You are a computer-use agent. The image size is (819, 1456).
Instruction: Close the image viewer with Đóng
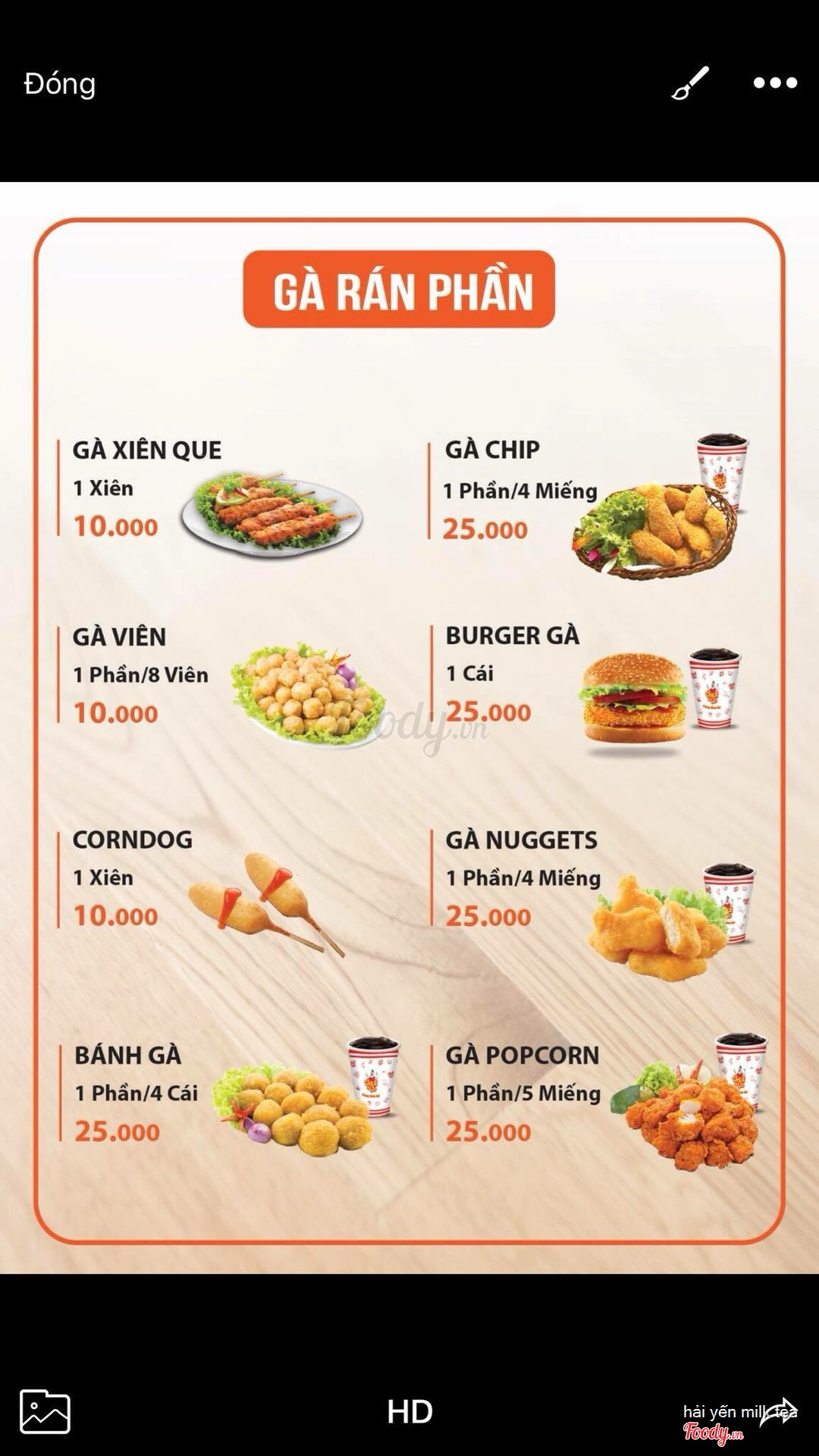(60, 83)
